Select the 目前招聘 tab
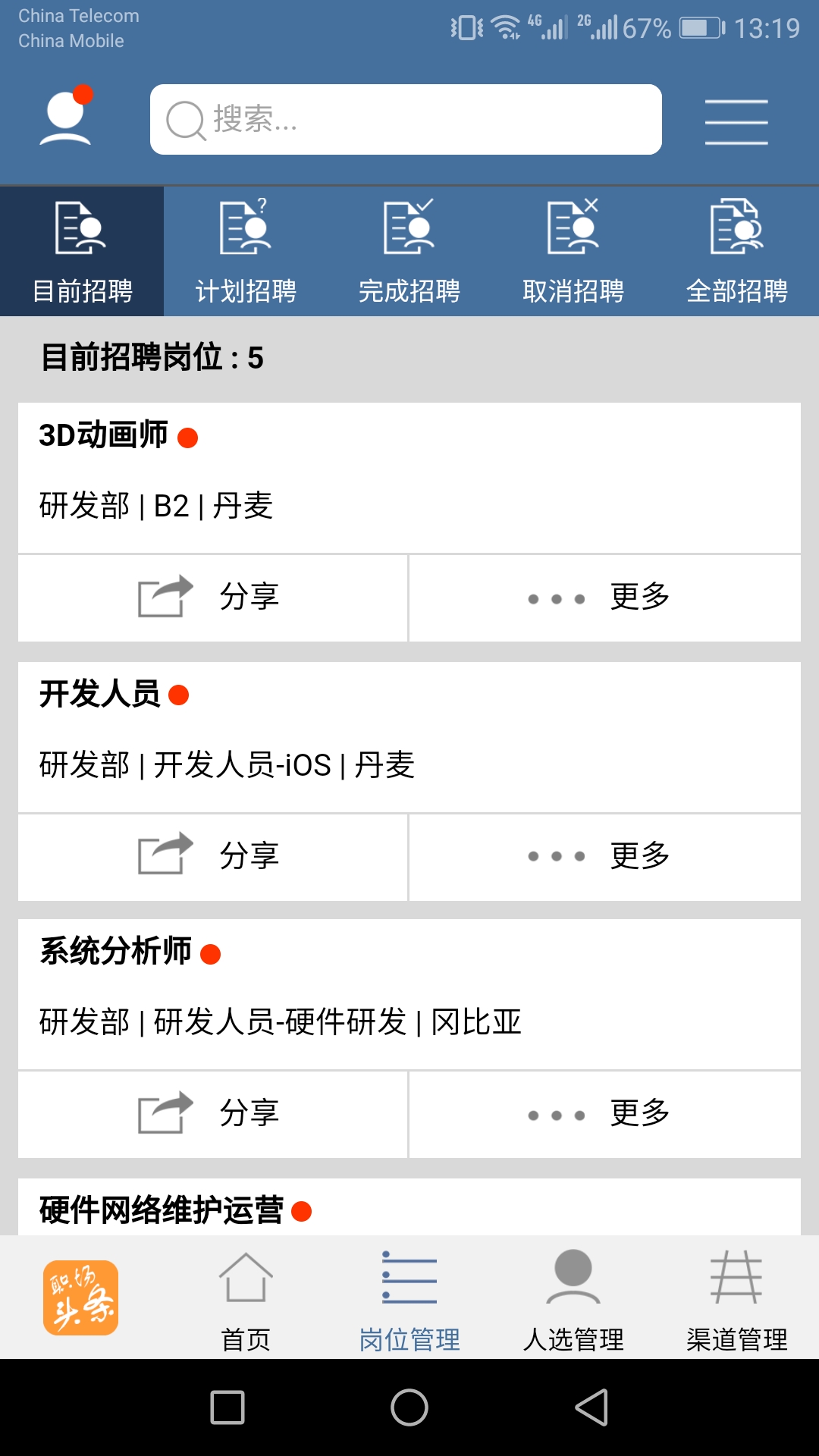This screenshot has width=819, height=1456. point(82,252)
